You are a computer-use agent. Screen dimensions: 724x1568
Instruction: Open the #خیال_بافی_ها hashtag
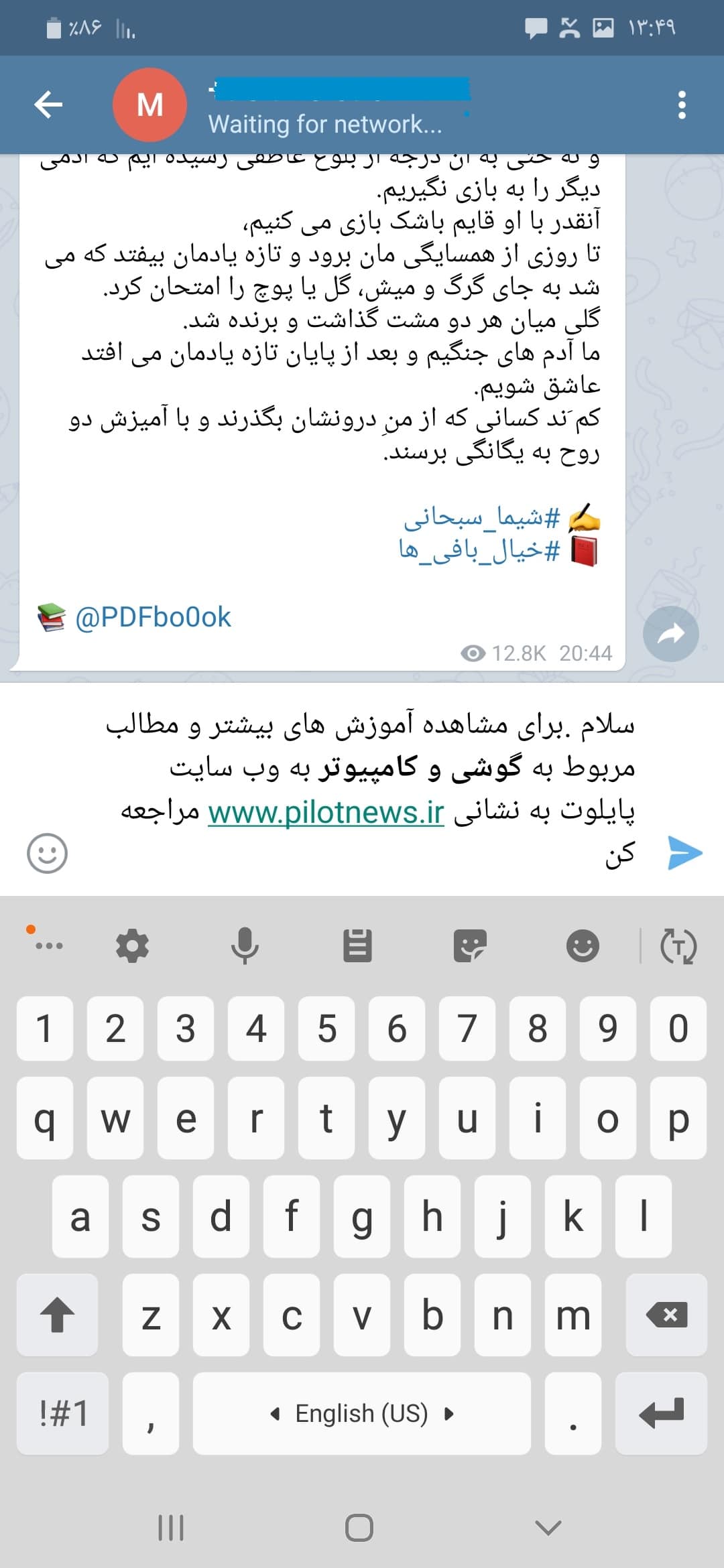(479, 550)
